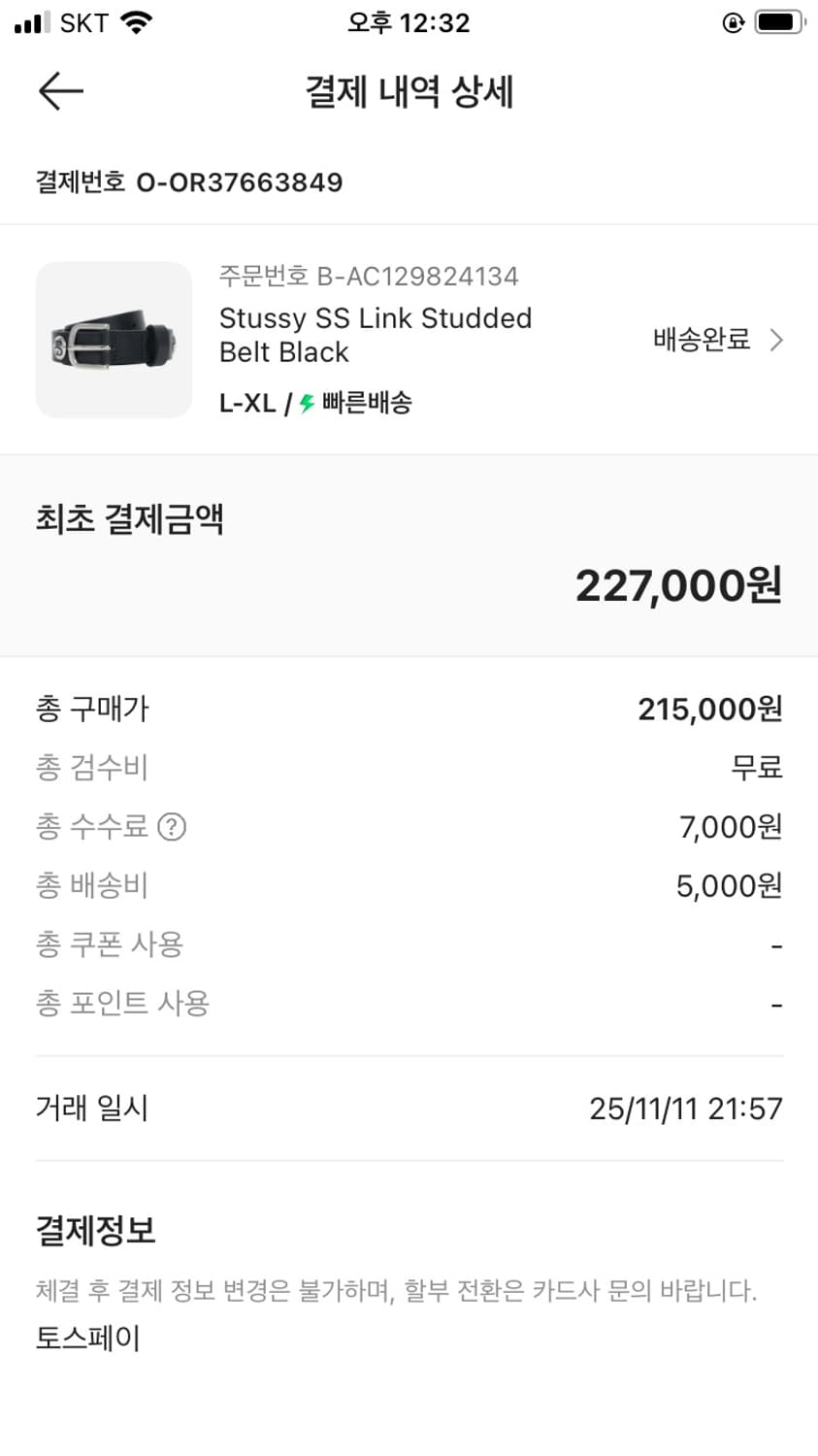Screen dimensions: 818x1456
Task: Tap the 최초 결제금액 amount 227,000원
Action: click(677, 585)
